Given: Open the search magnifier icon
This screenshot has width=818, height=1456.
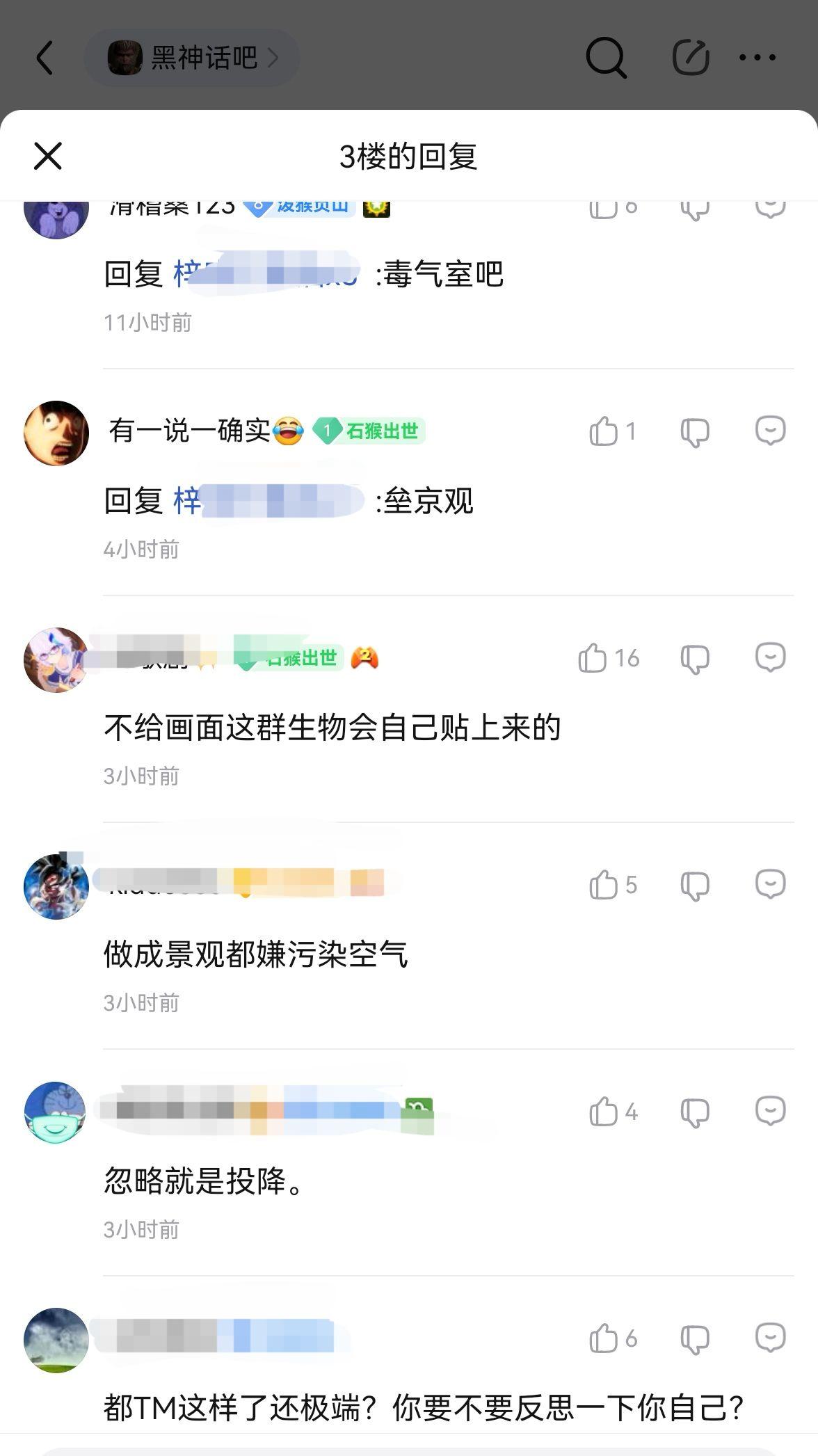Looking at the screenshot, I should coord(606,58).
